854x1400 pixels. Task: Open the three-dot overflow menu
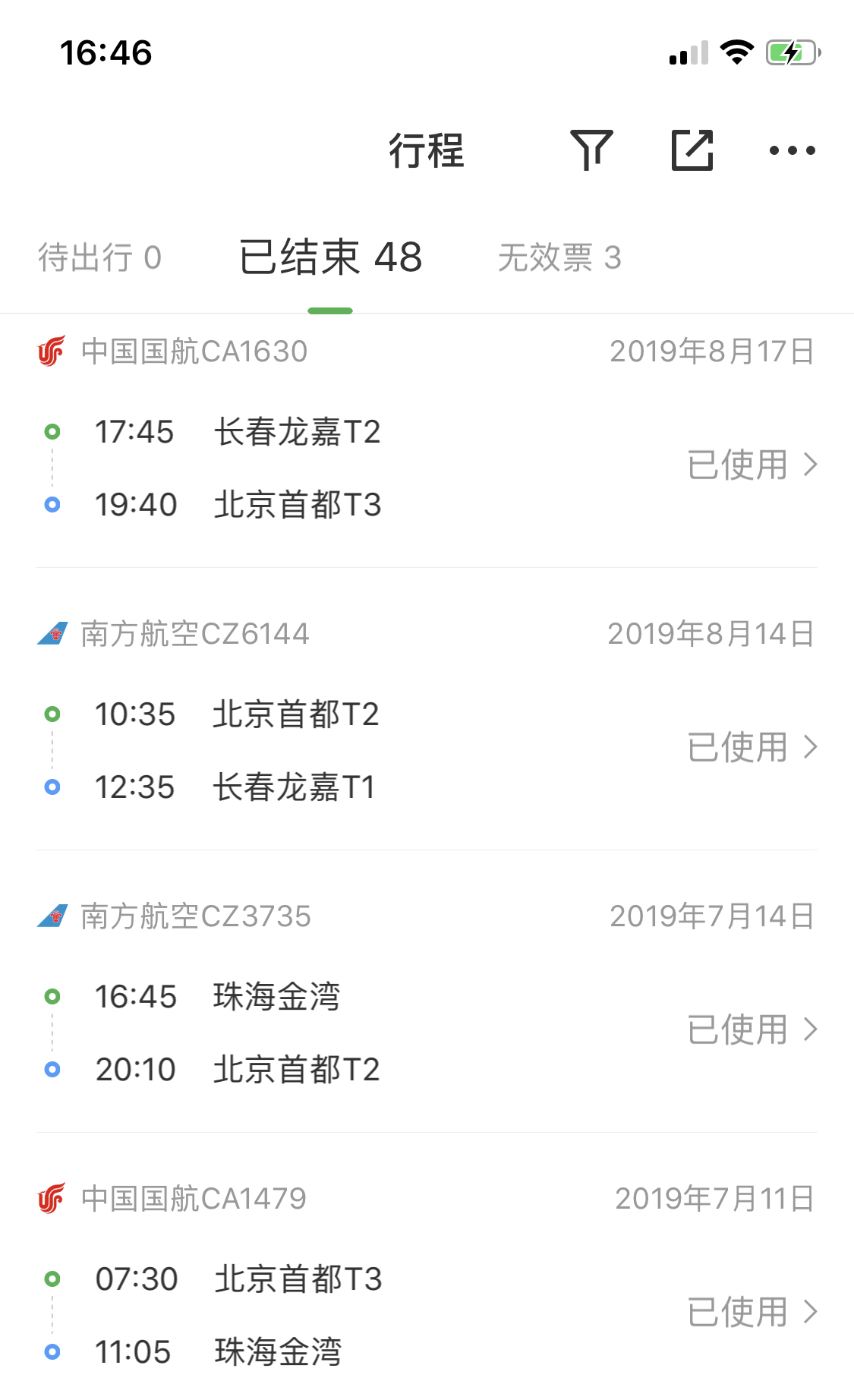click(x=792, y=150)
